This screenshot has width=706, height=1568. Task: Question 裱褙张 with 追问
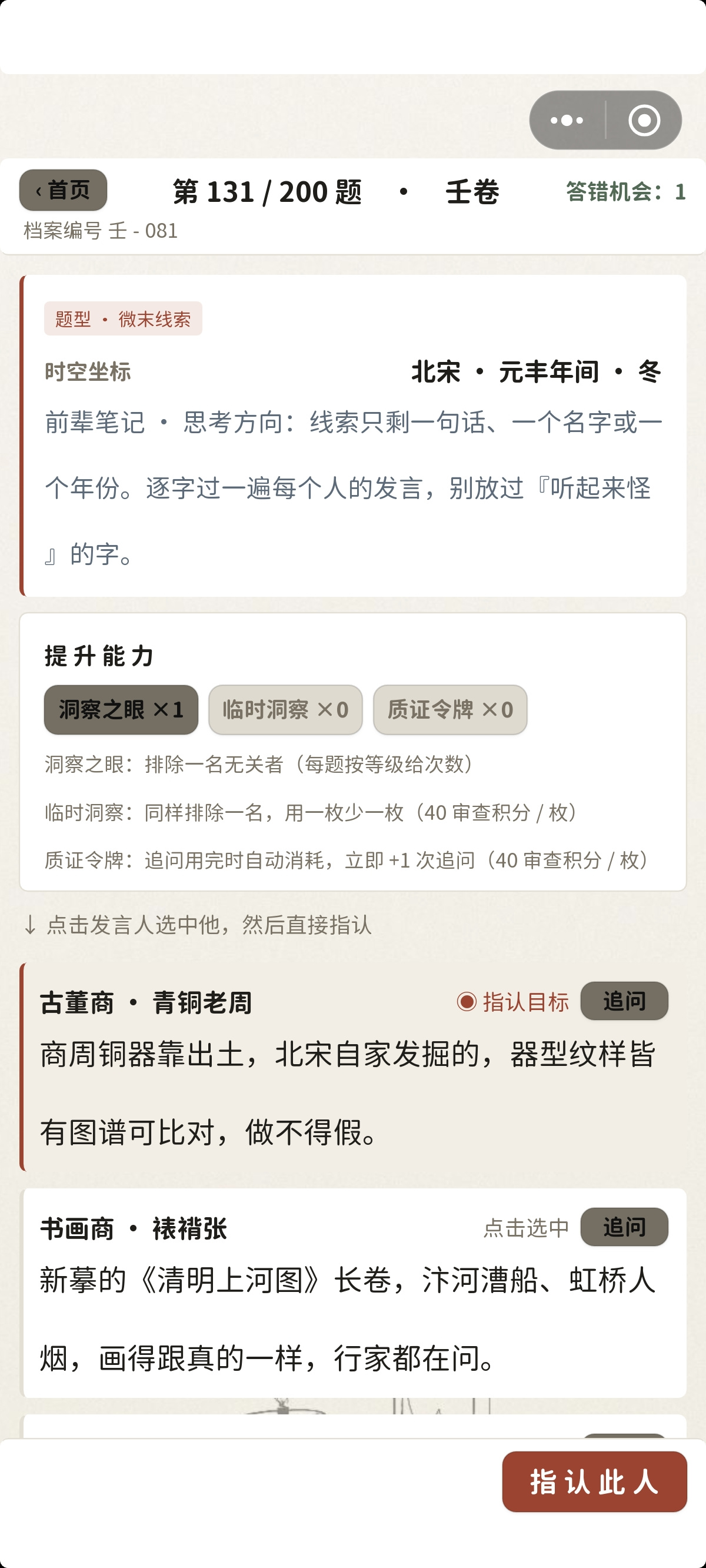(624, 1227)
